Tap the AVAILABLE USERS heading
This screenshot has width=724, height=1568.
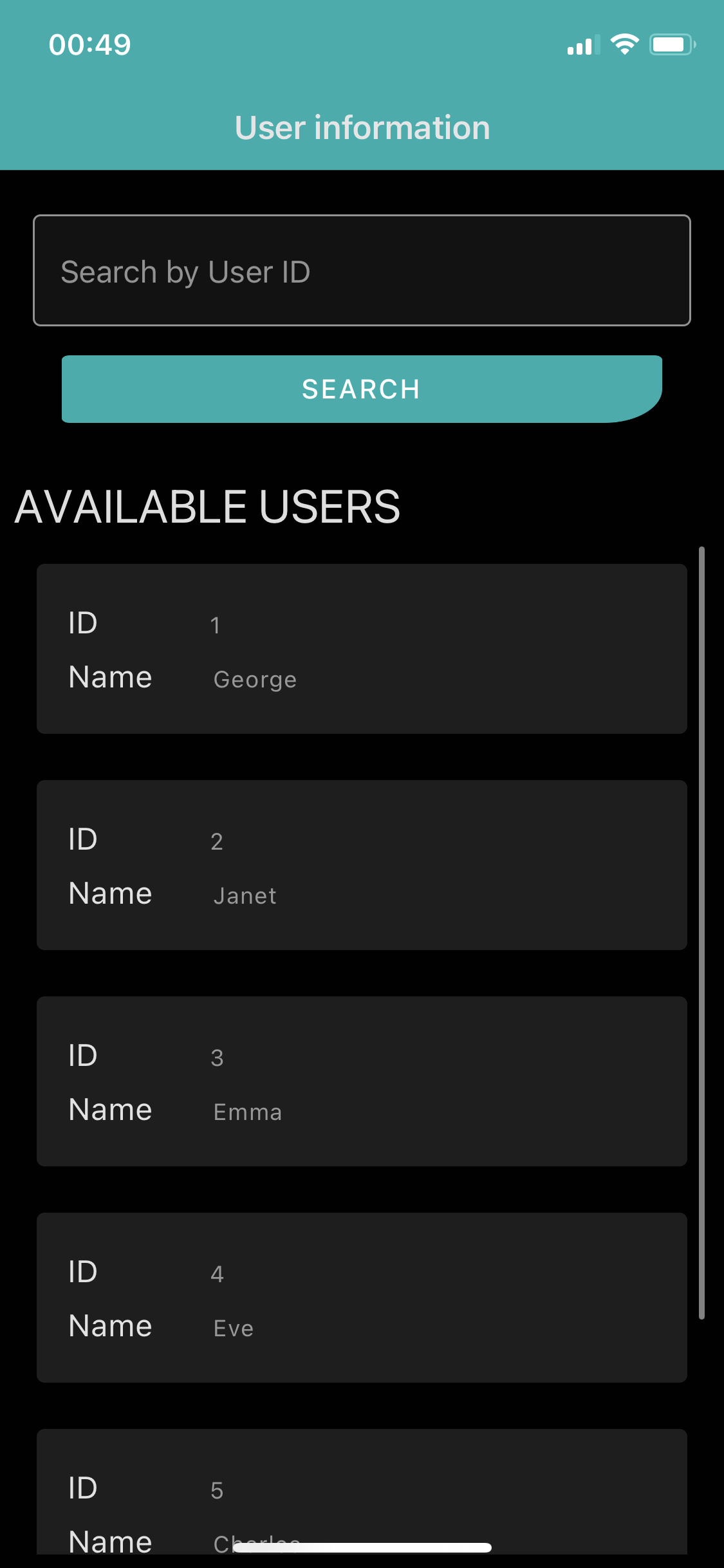pos(207,507)
